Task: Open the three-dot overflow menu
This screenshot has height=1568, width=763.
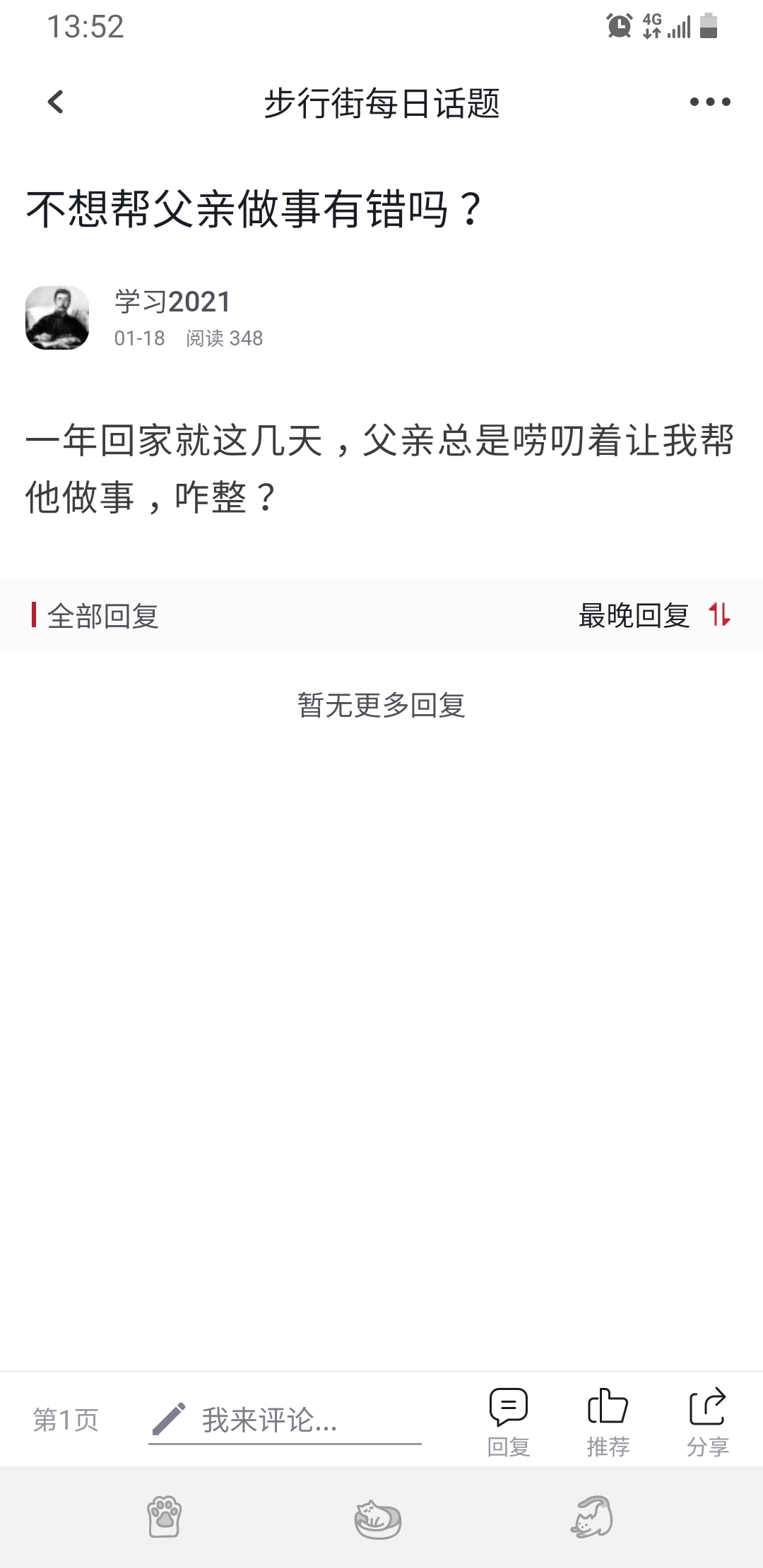Action: (x=710, y=102)
